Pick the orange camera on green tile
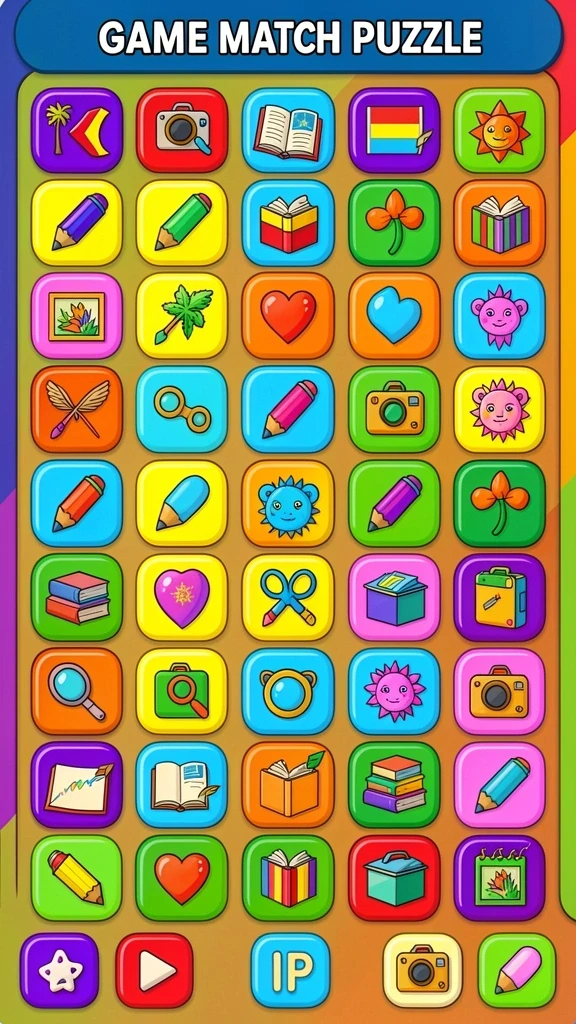Viewport: 576px width, 1024px height. tap(394, 409)
